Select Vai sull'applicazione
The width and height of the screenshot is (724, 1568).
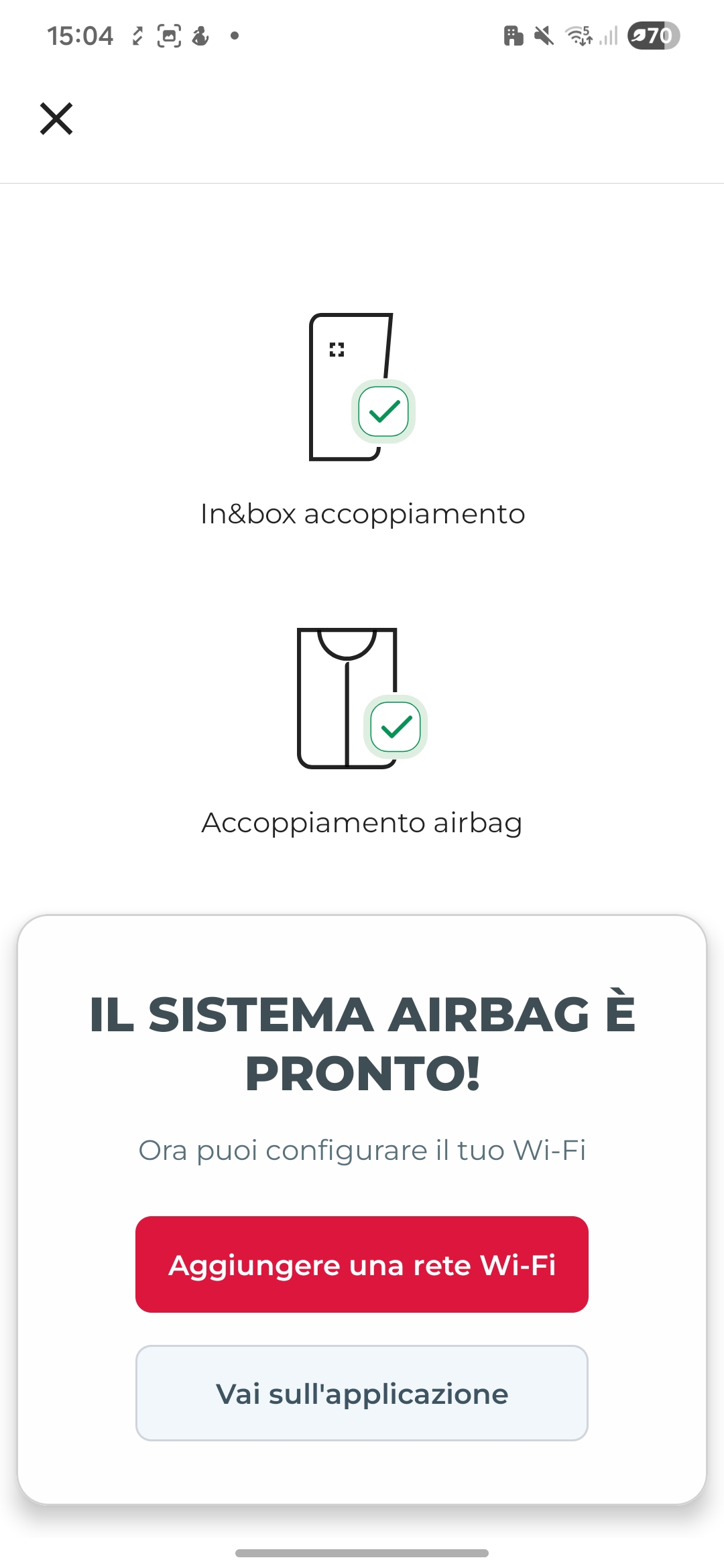(362, 1393)
